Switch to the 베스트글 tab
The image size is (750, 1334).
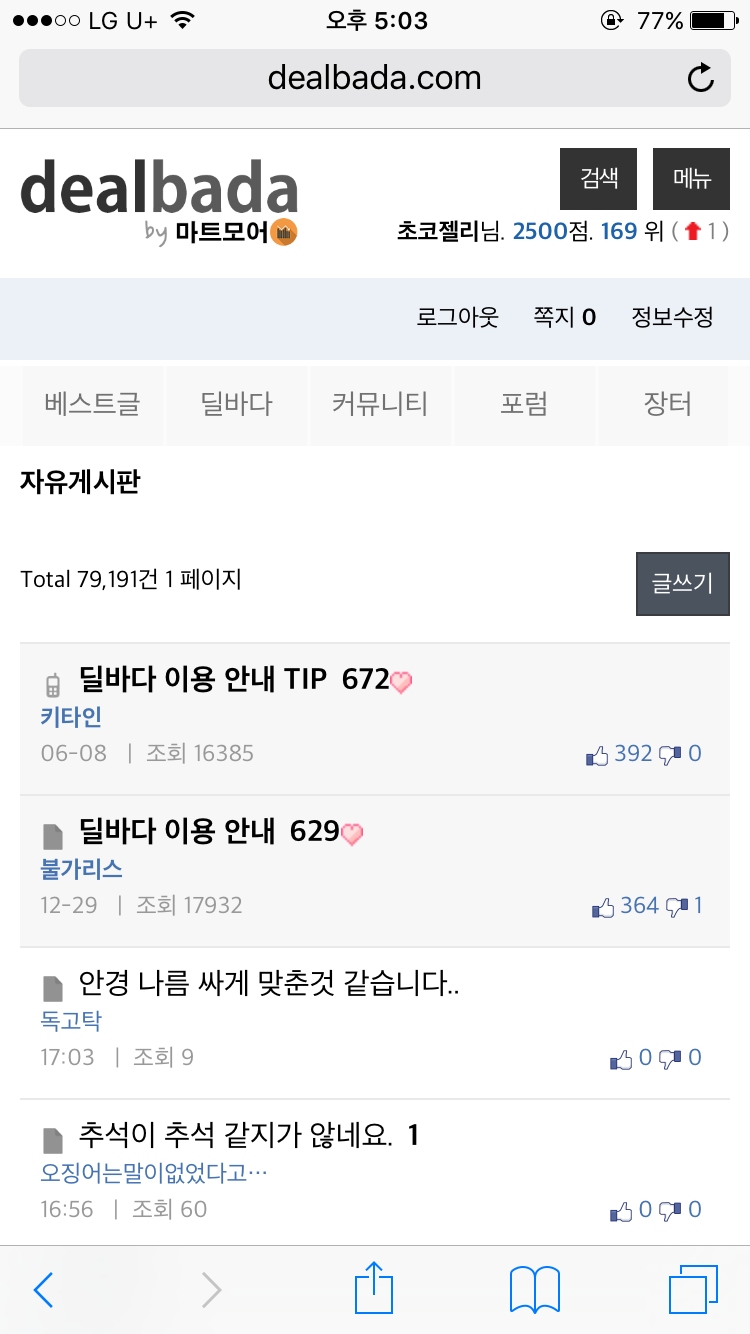point(92,405)
